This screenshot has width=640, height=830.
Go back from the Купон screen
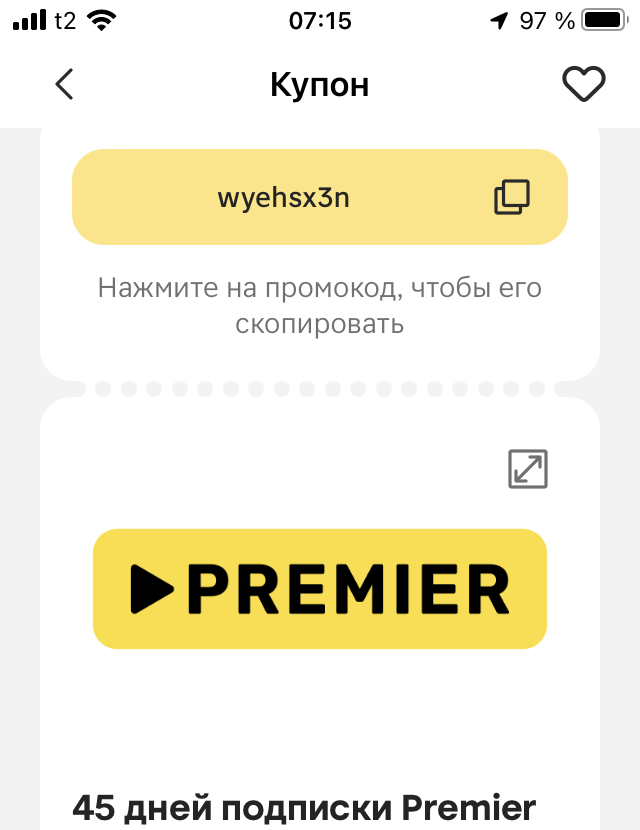pyautogui.click(x=65, y=85)
